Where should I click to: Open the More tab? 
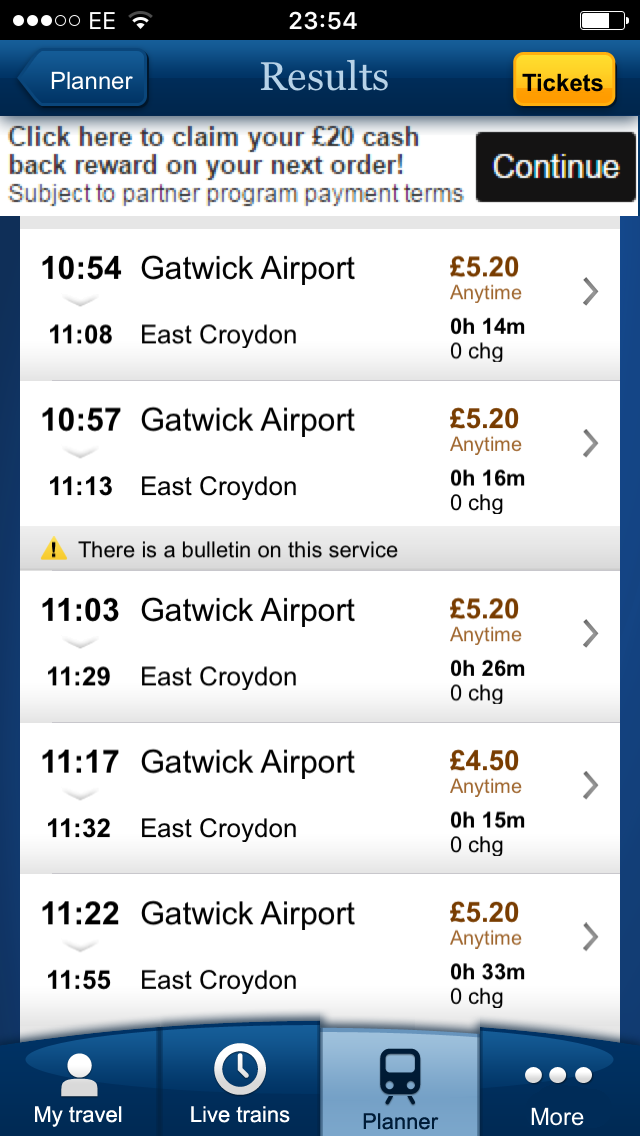[x=557, y=1090]
